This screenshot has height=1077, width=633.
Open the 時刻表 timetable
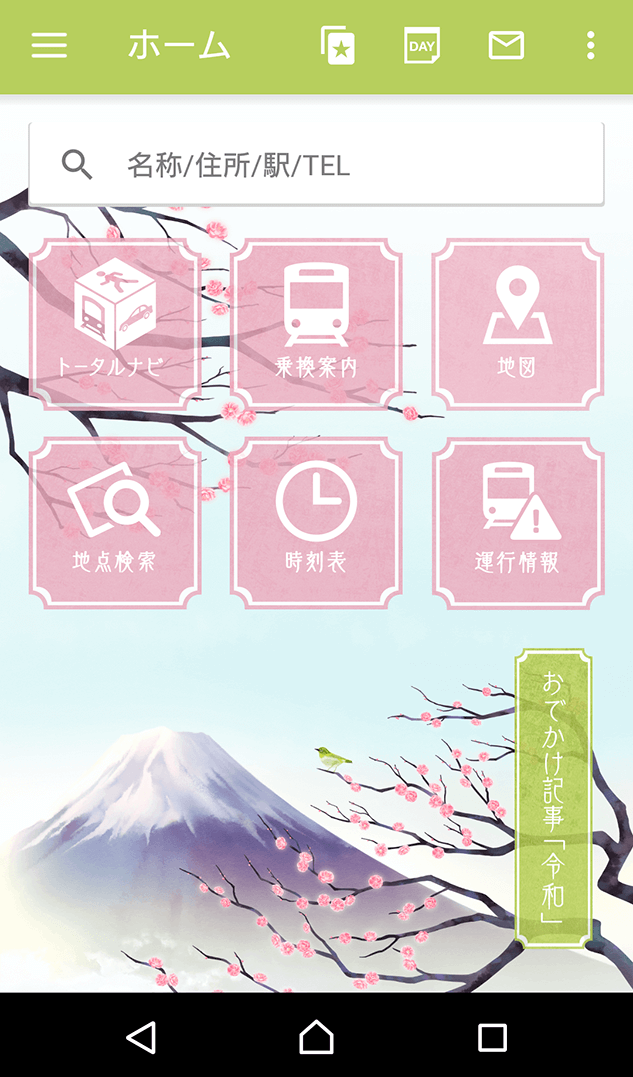coord(316,523)
